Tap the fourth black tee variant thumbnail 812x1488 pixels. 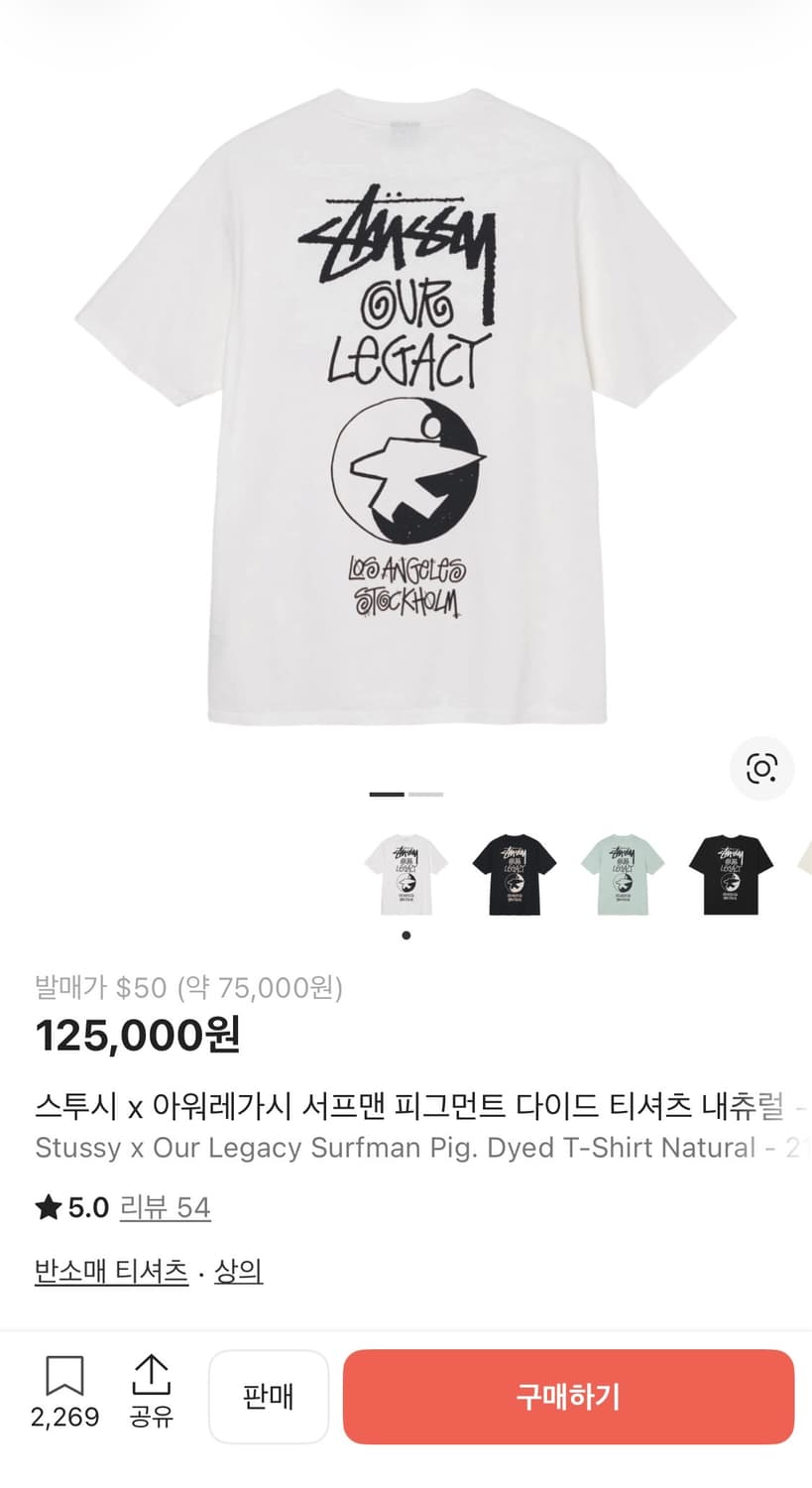point(731,873)
